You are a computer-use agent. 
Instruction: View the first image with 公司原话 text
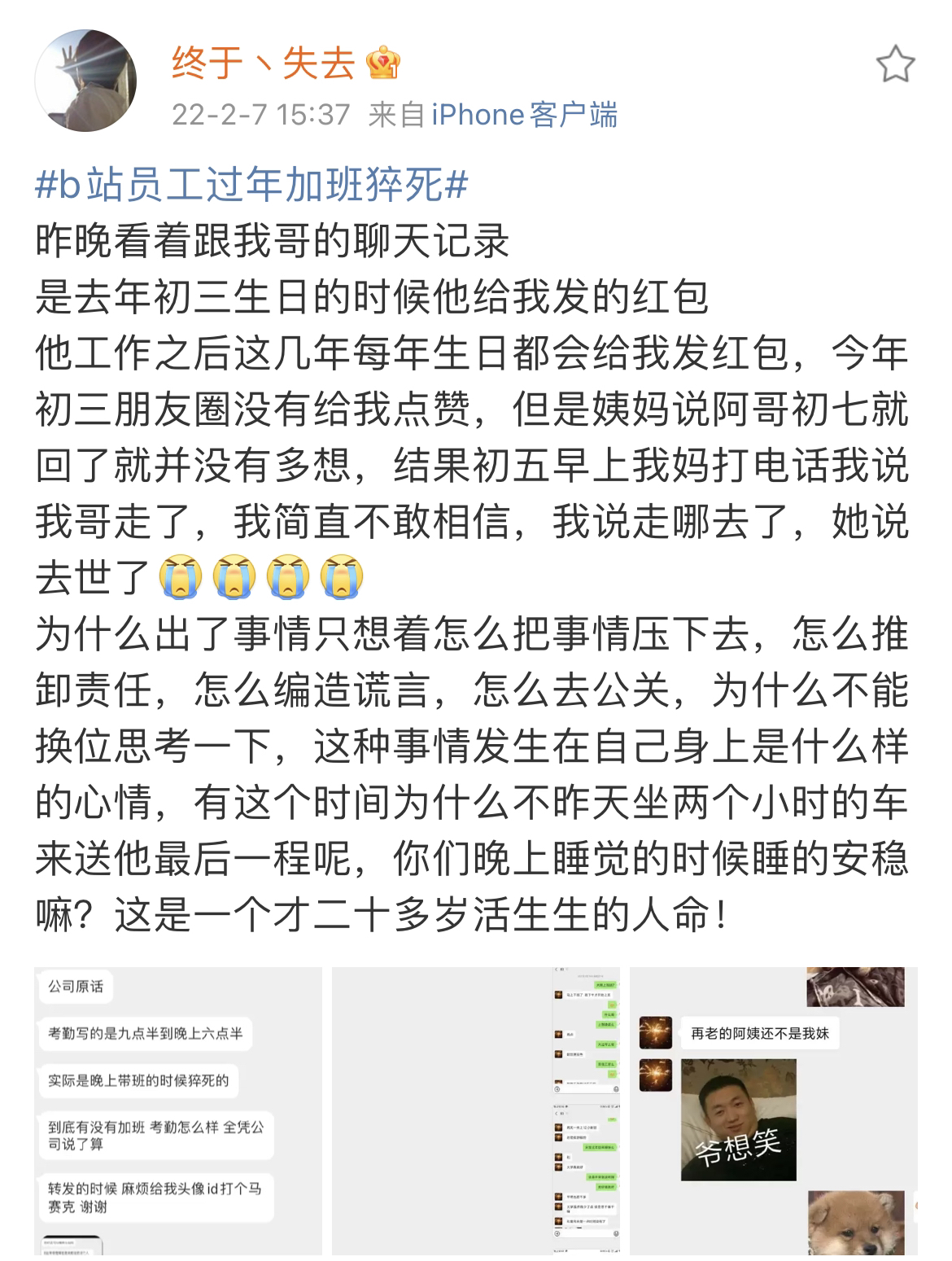177,1111
